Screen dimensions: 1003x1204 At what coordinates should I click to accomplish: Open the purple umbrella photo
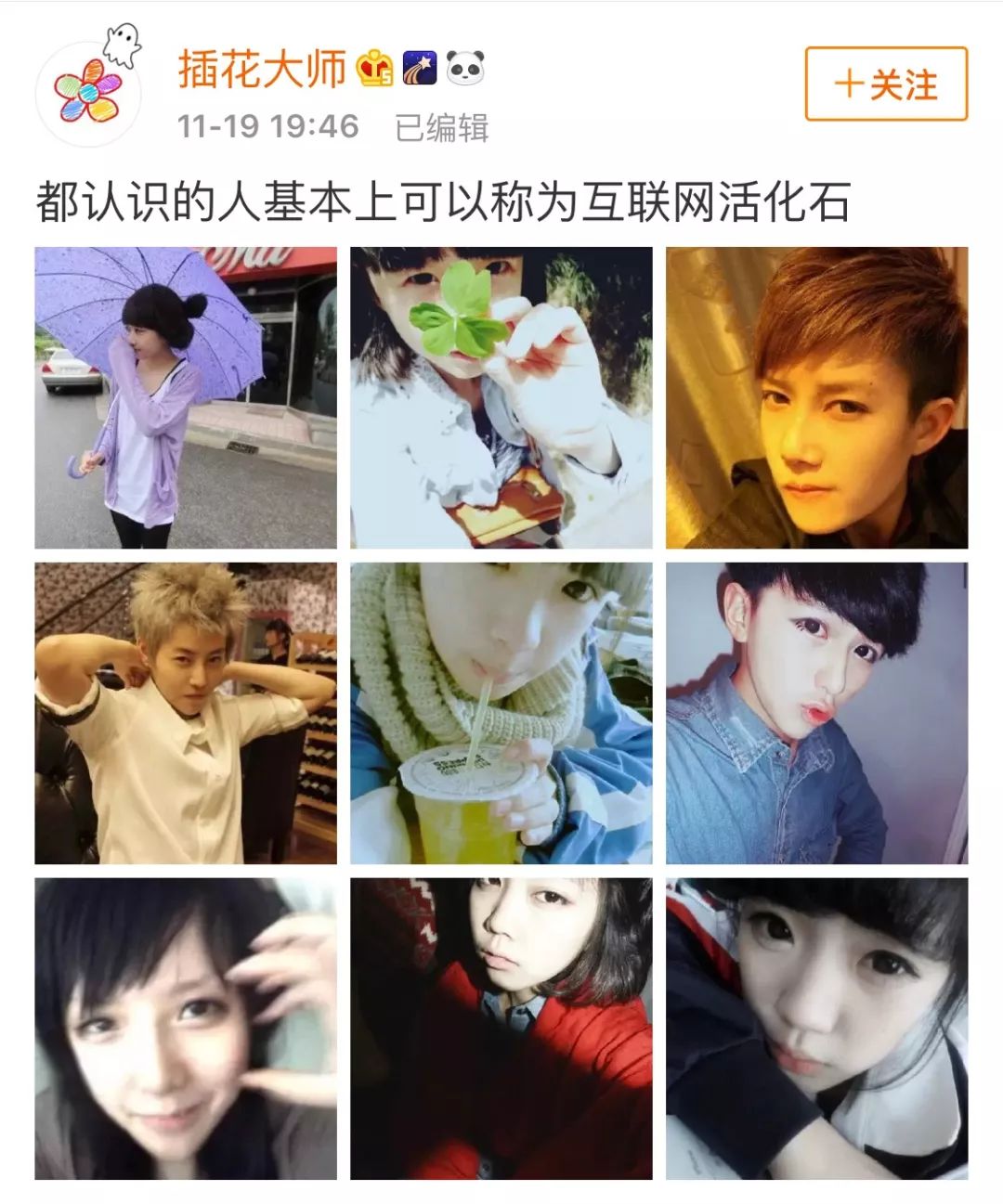point(186,397)
